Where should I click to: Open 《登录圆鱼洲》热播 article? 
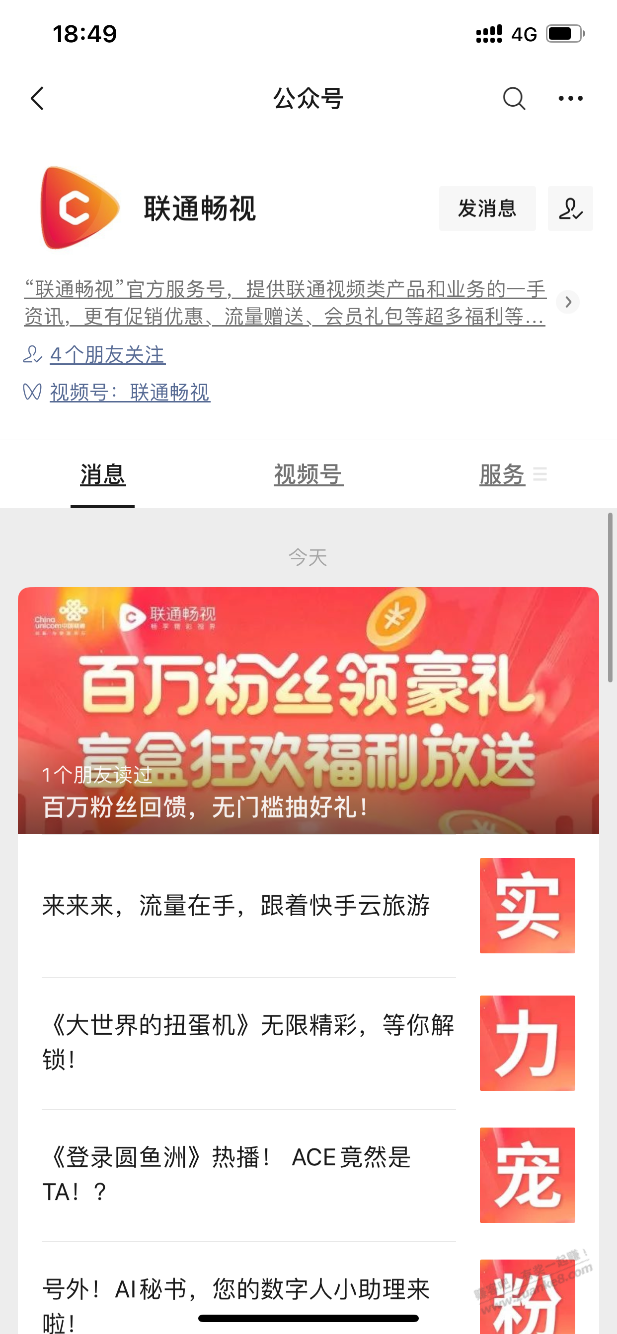[x=308, y=1174]
